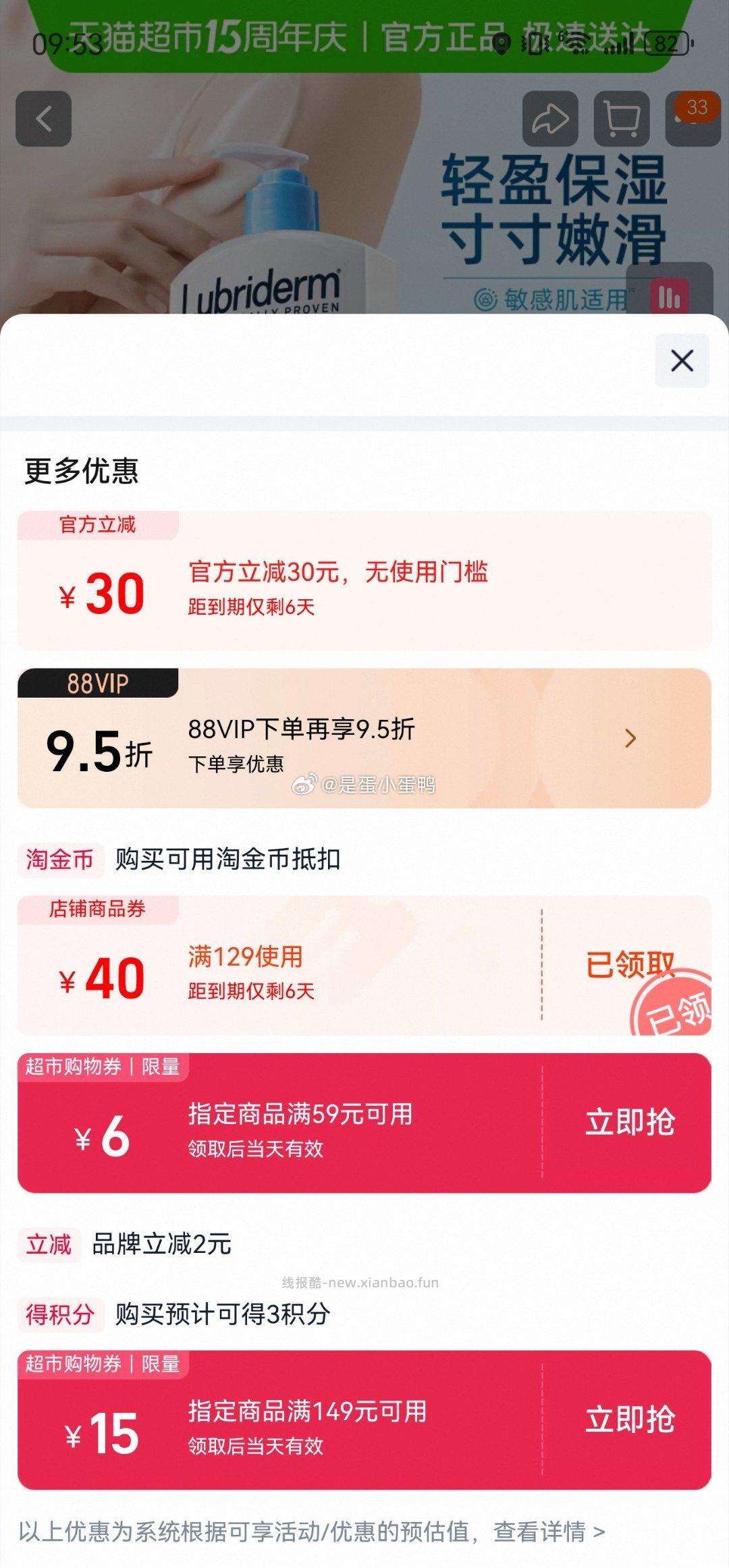Screen dimensions: 729x1568
Task: Close the 更多优惠 coupon panel
Action: 681,360
